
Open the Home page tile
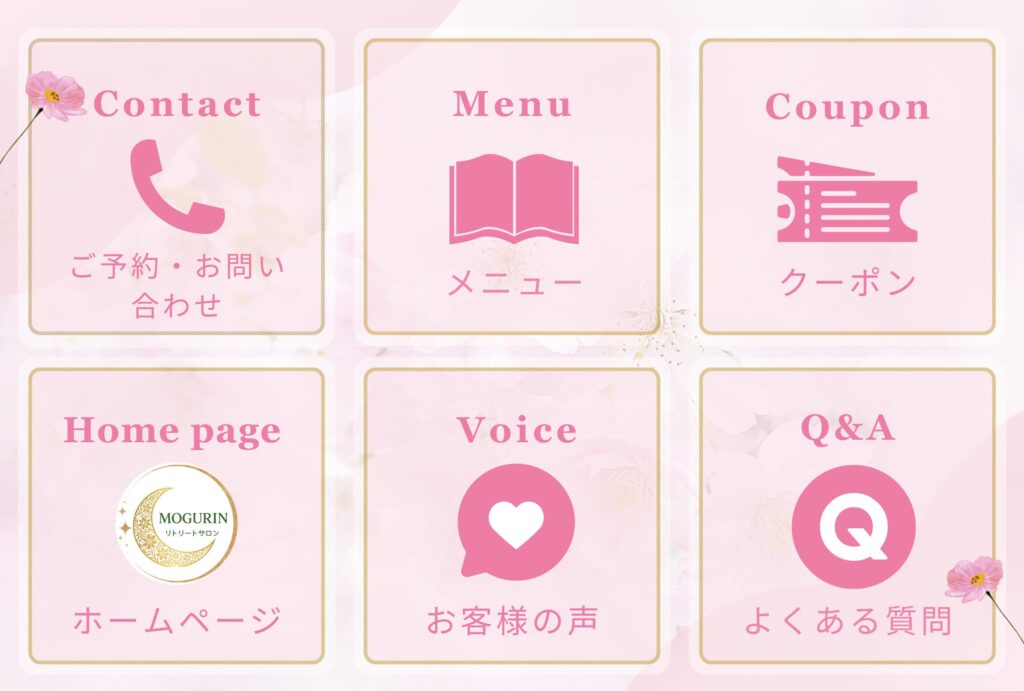point(177,517)
